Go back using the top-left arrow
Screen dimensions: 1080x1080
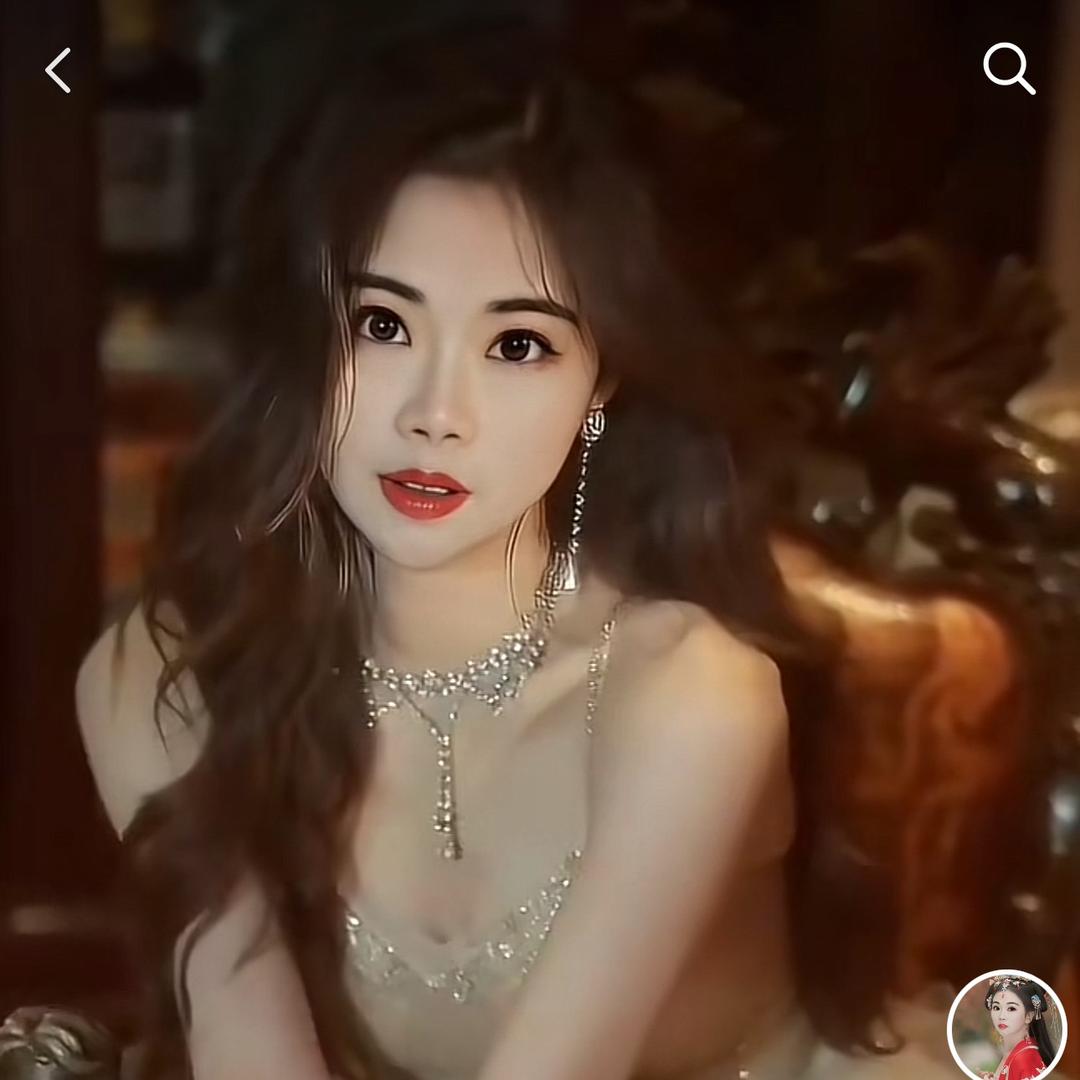58,70
